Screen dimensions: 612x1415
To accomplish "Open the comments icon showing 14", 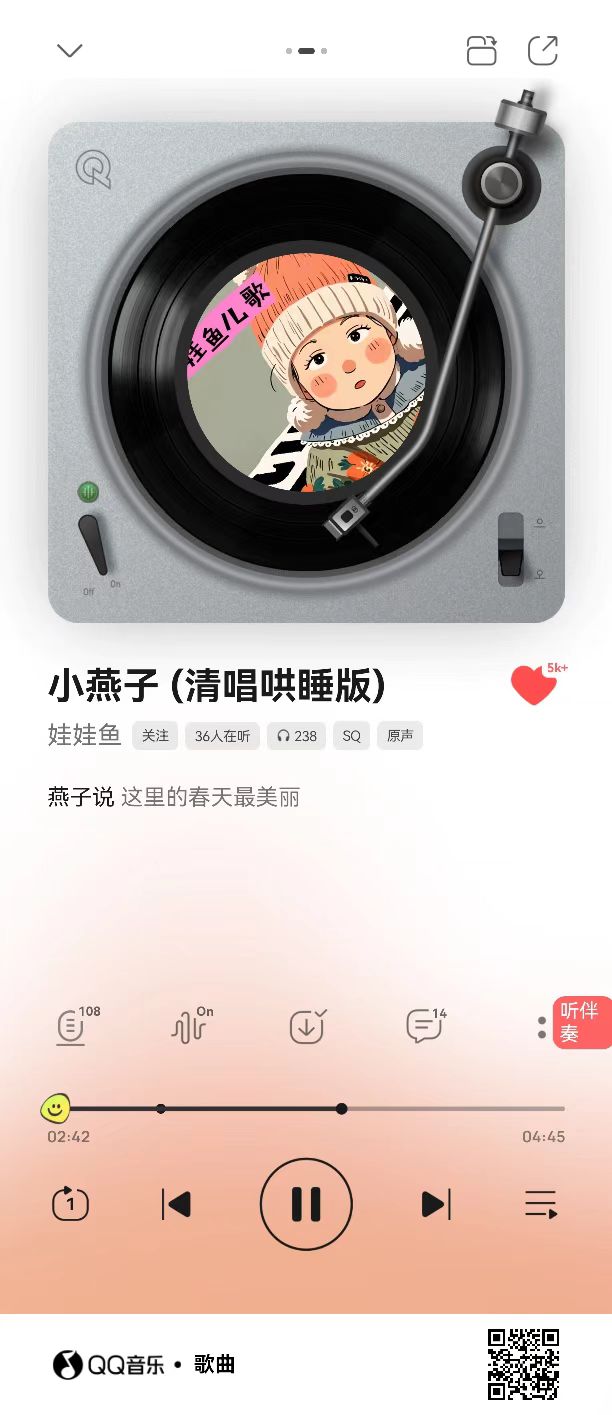I will tap(424, 1027).
